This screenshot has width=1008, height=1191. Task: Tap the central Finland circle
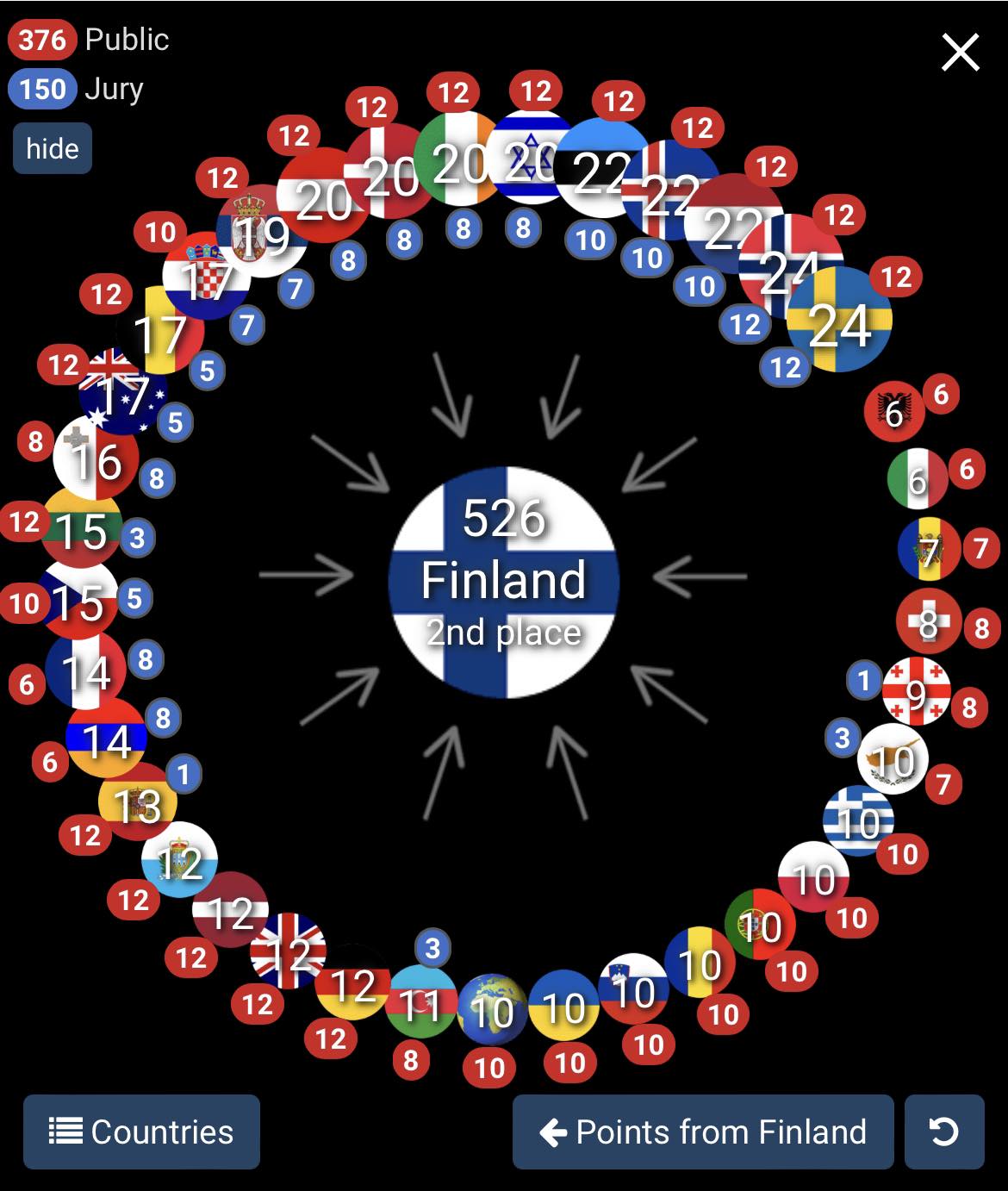pyautogui.click(x=504, y=582)
